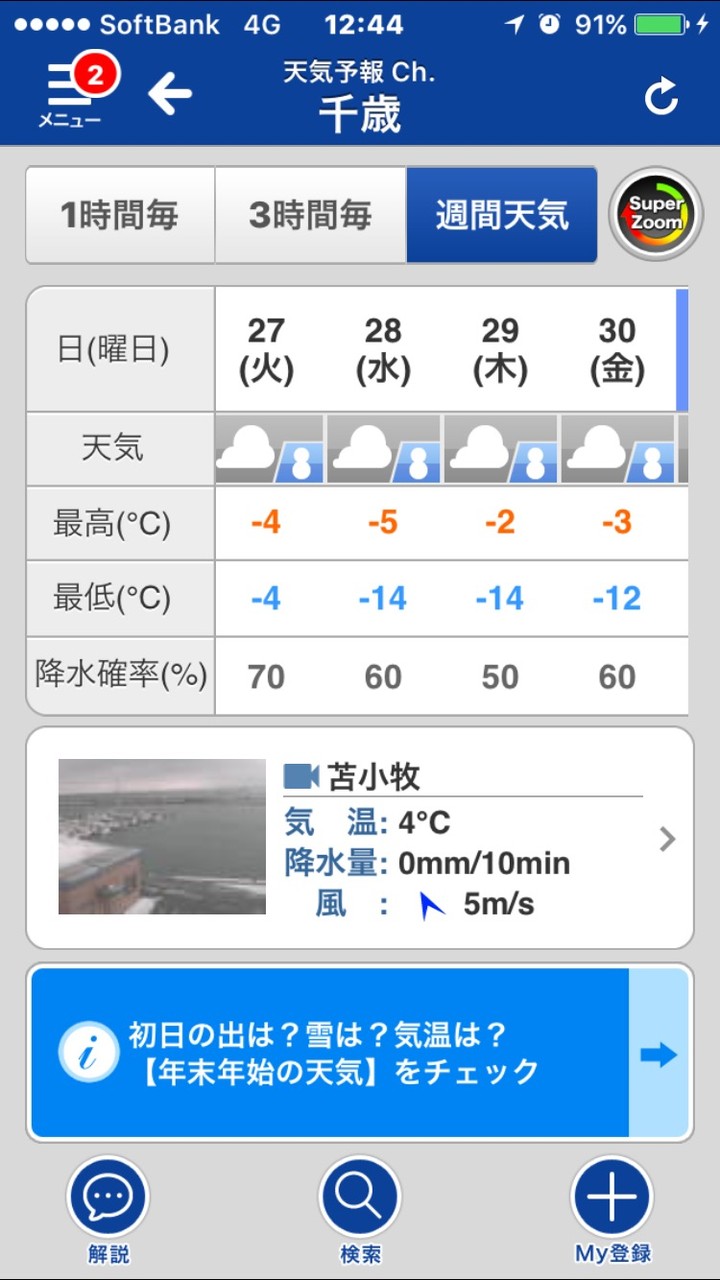Select the 週間天気 tab
Viewport: 720px width, 1280px height.
coord(502,215)
